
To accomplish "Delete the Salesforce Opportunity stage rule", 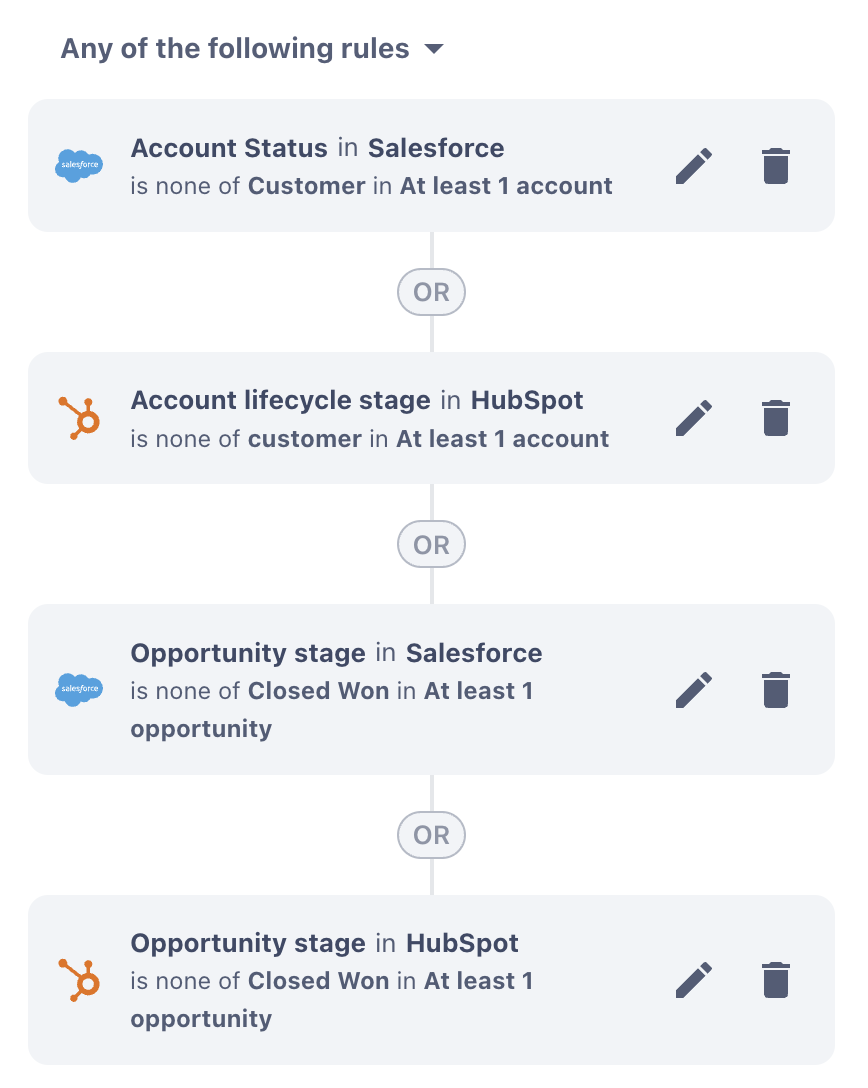I will 776,690.
